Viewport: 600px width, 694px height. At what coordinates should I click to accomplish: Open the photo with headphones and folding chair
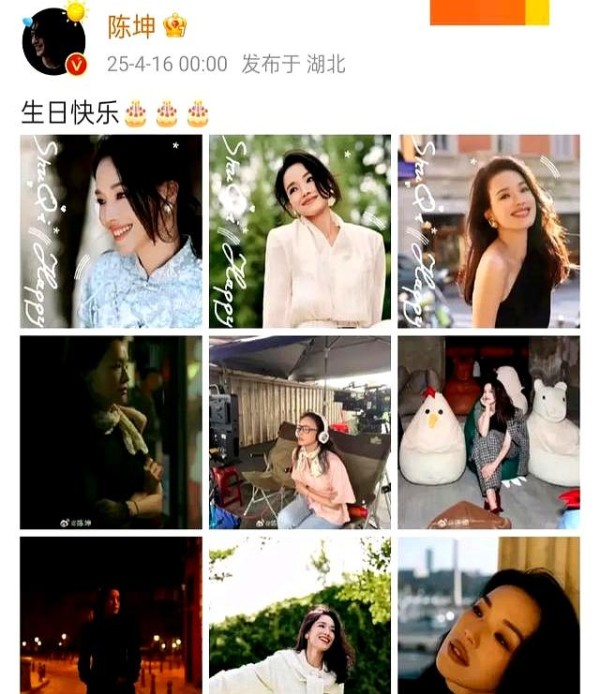point(300,432)
